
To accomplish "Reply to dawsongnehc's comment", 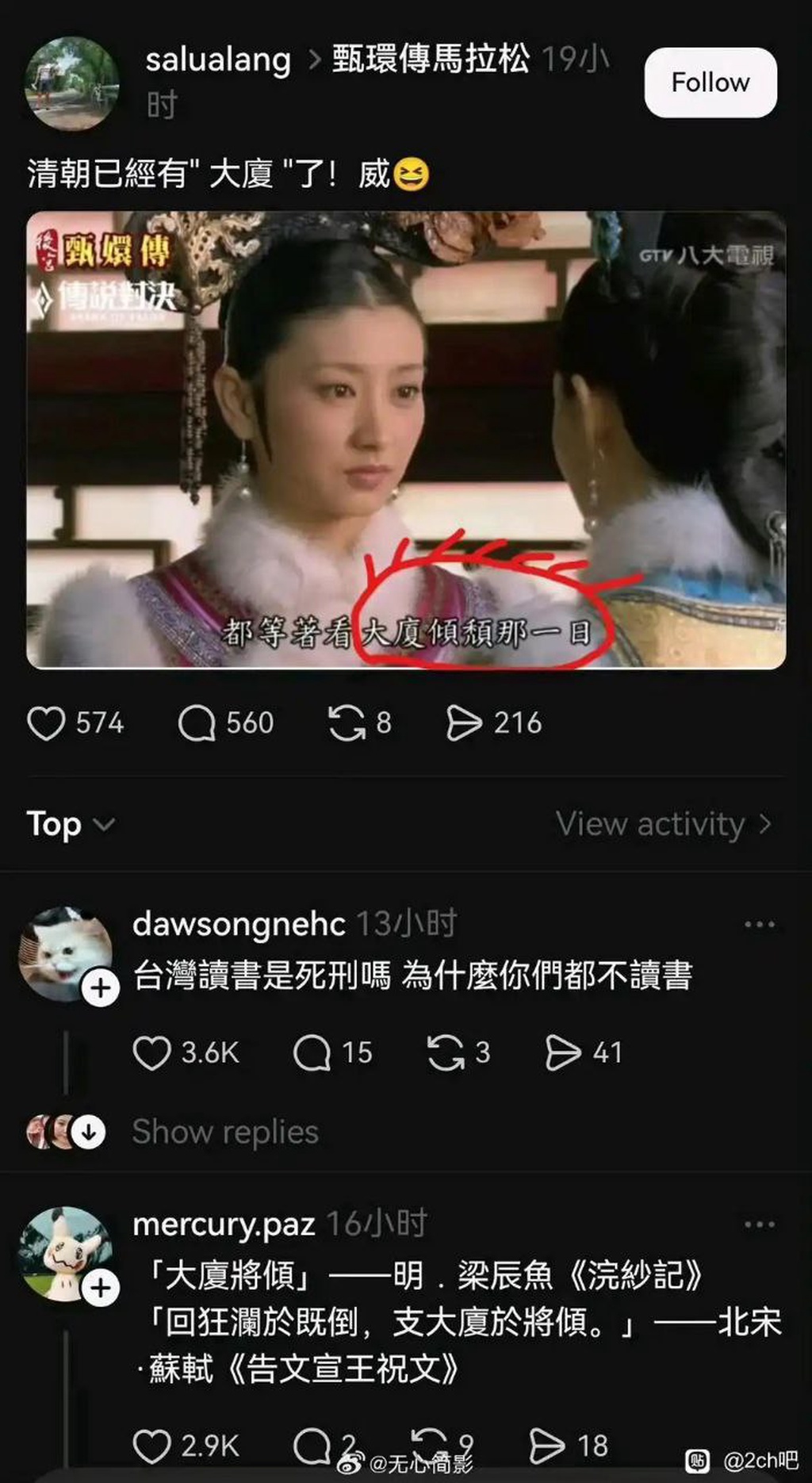I will 312,1052.
